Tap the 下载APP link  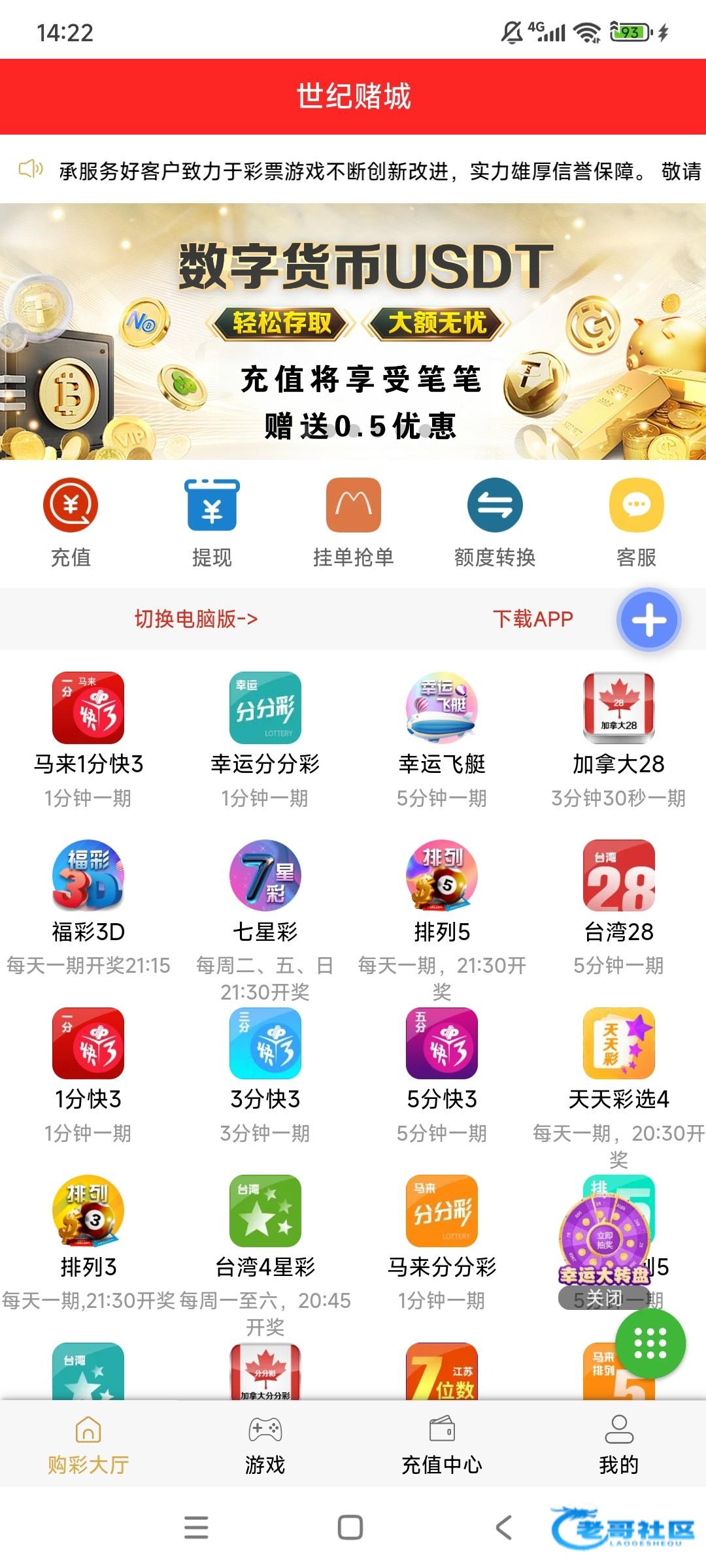point(533,619)
